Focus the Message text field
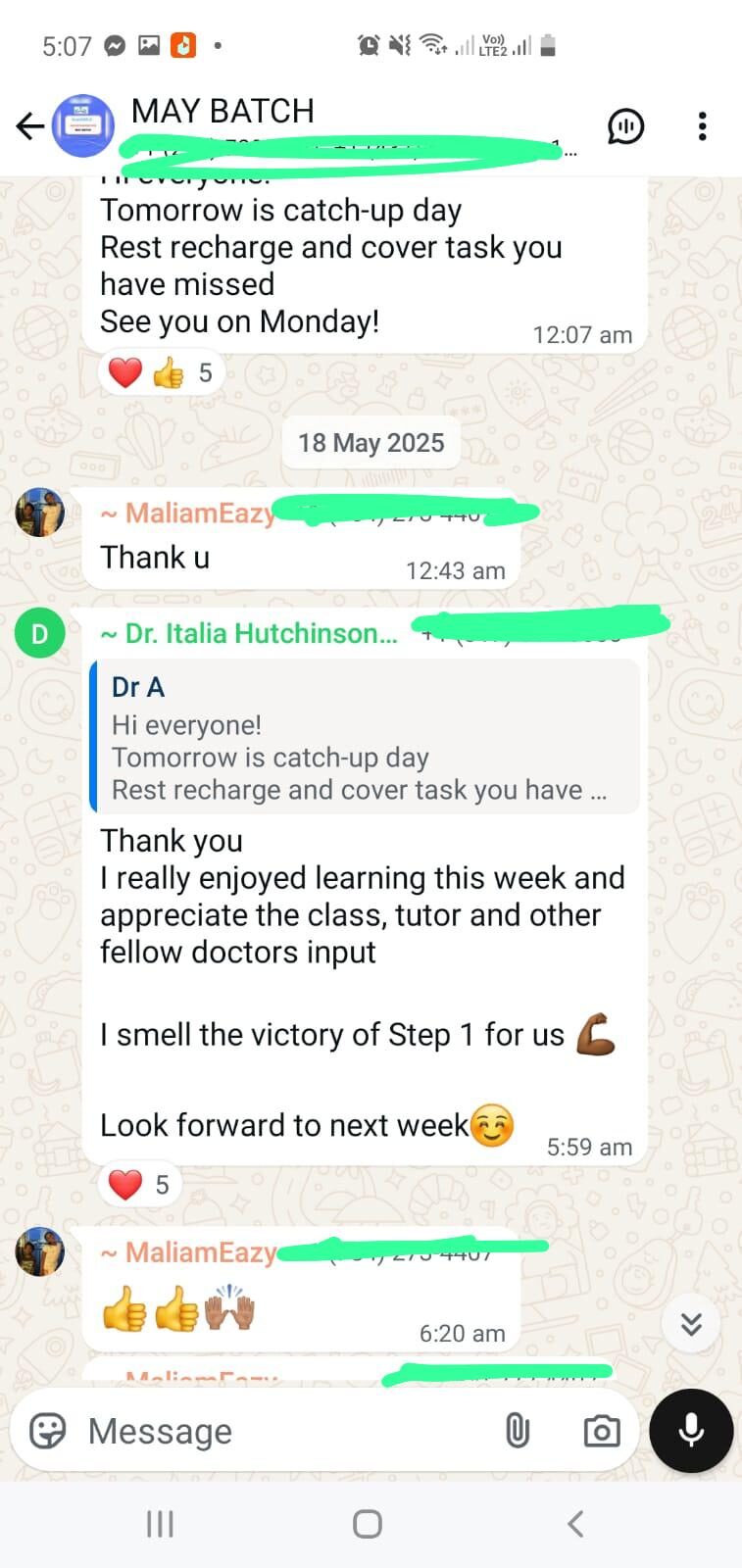 point(284,1432)
